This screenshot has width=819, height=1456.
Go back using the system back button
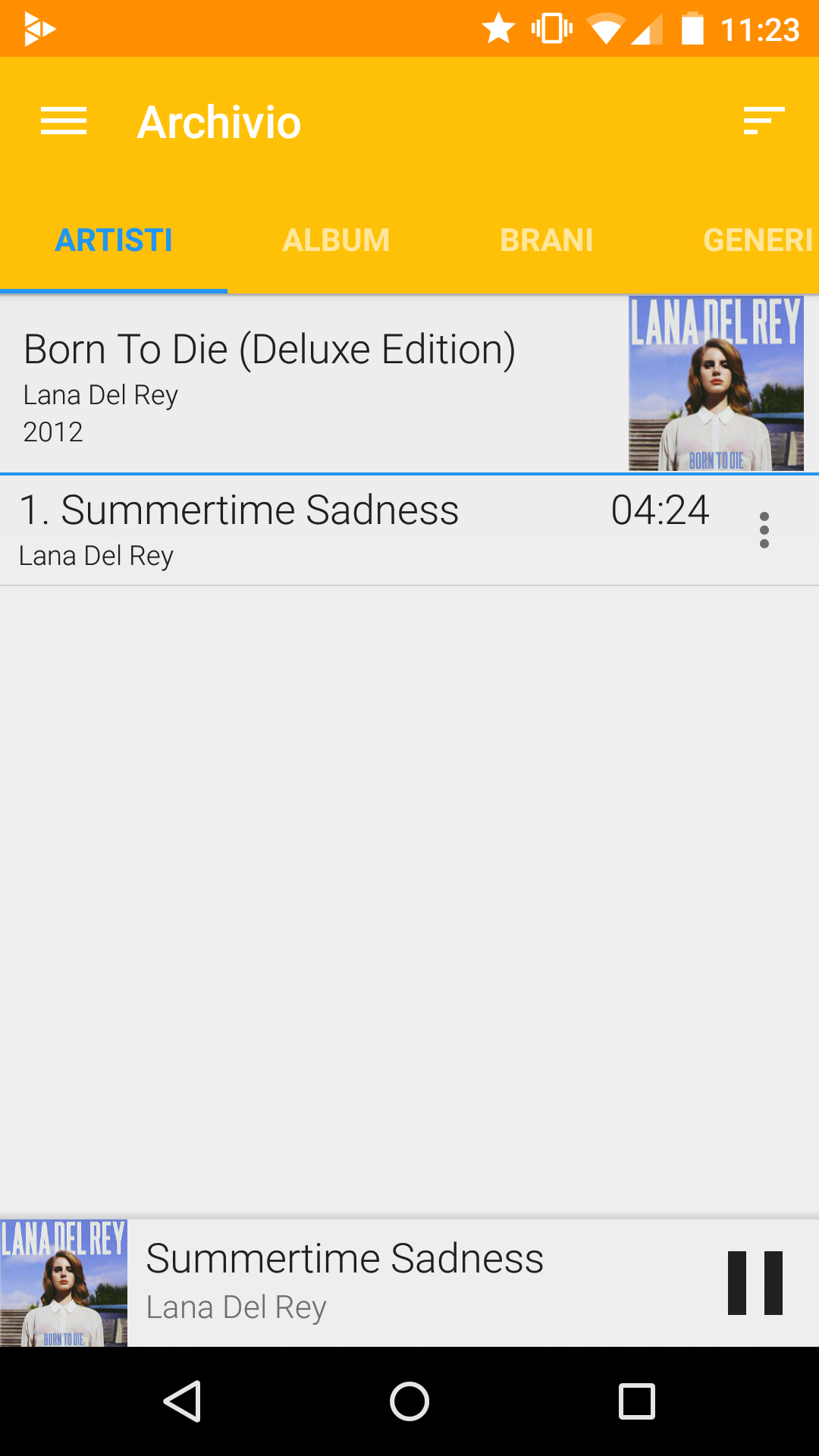[x=182, y=1401]
